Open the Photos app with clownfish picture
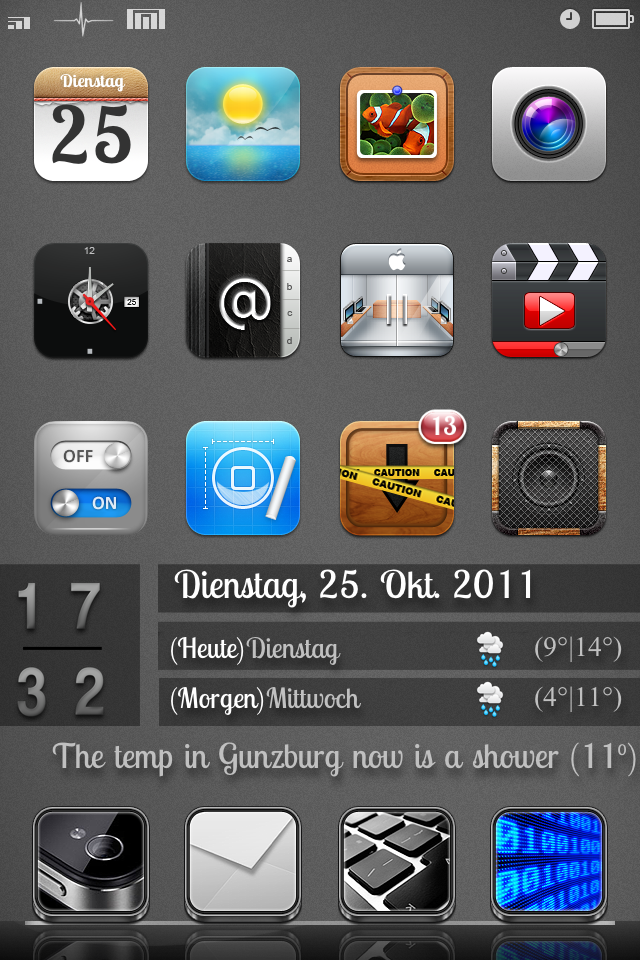 click(x=397, y=124)
